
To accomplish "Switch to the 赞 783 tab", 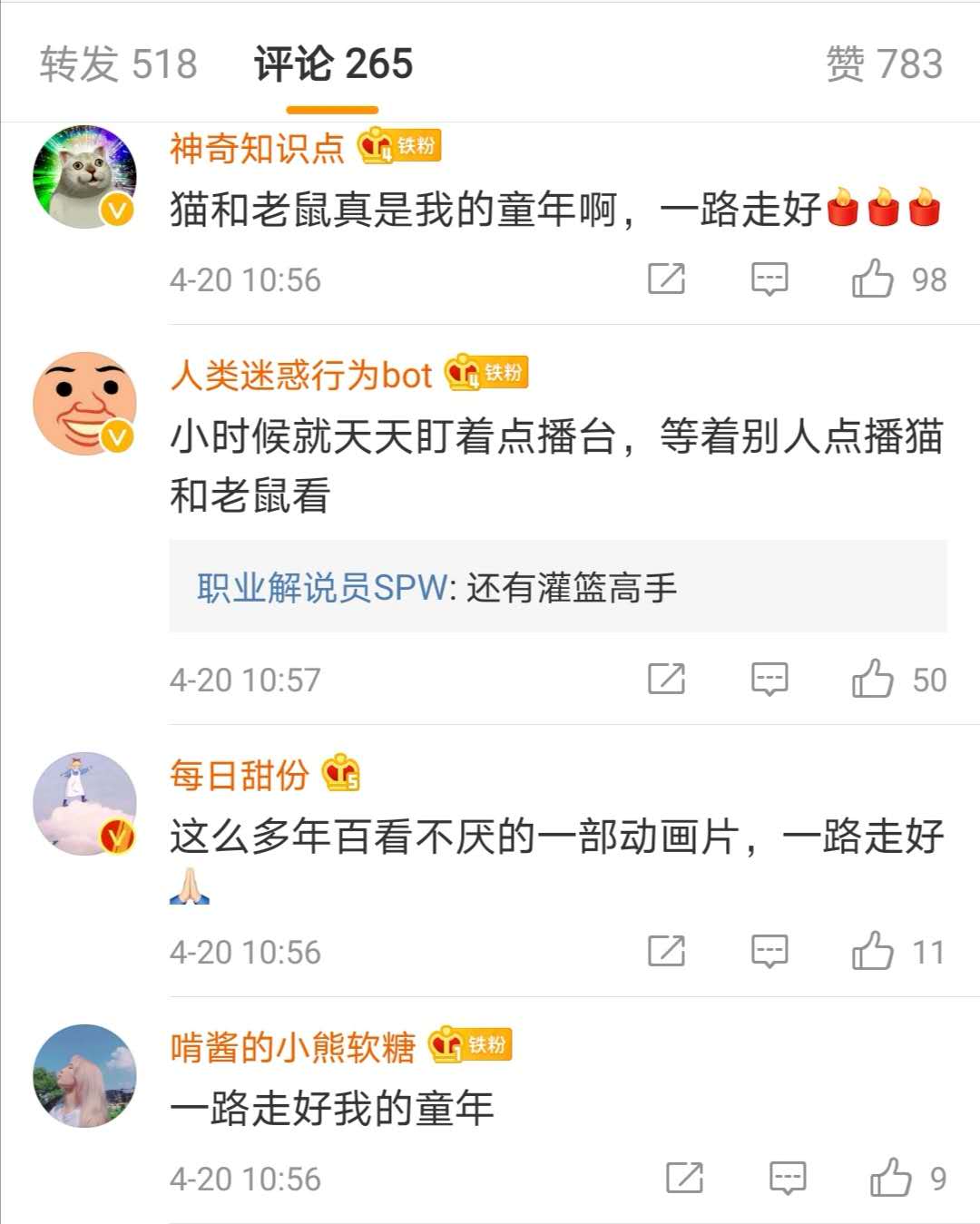I will (884, 64).
